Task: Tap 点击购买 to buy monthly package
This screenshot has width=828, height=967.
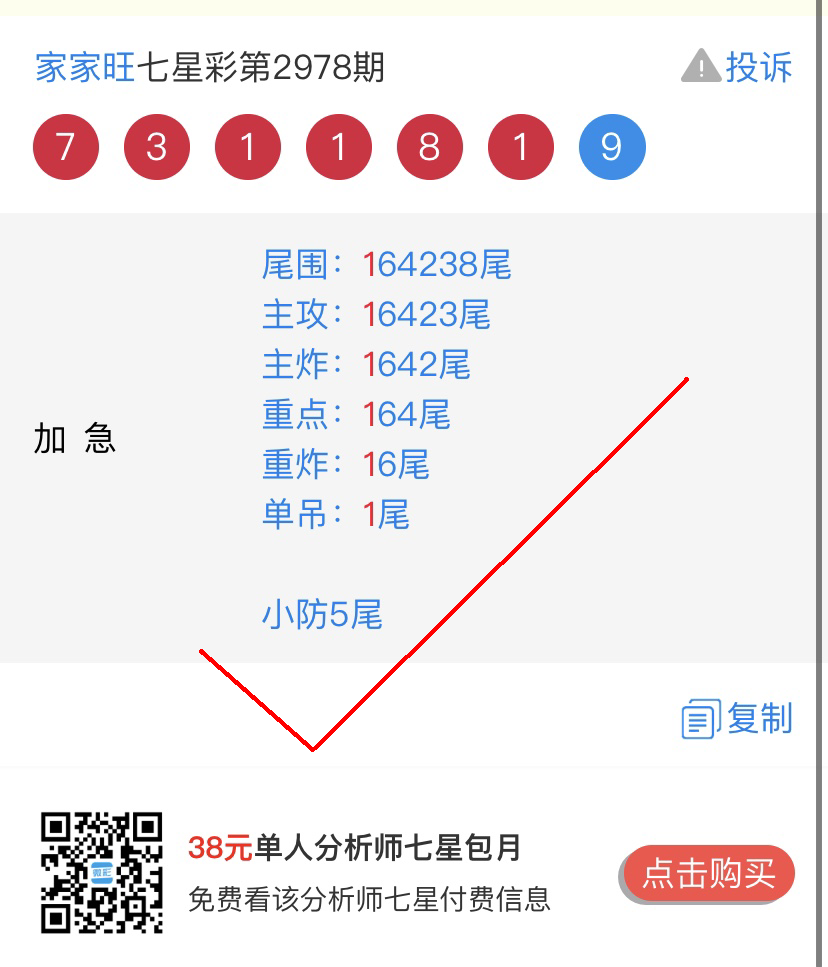Action: [x=708, y=873]
